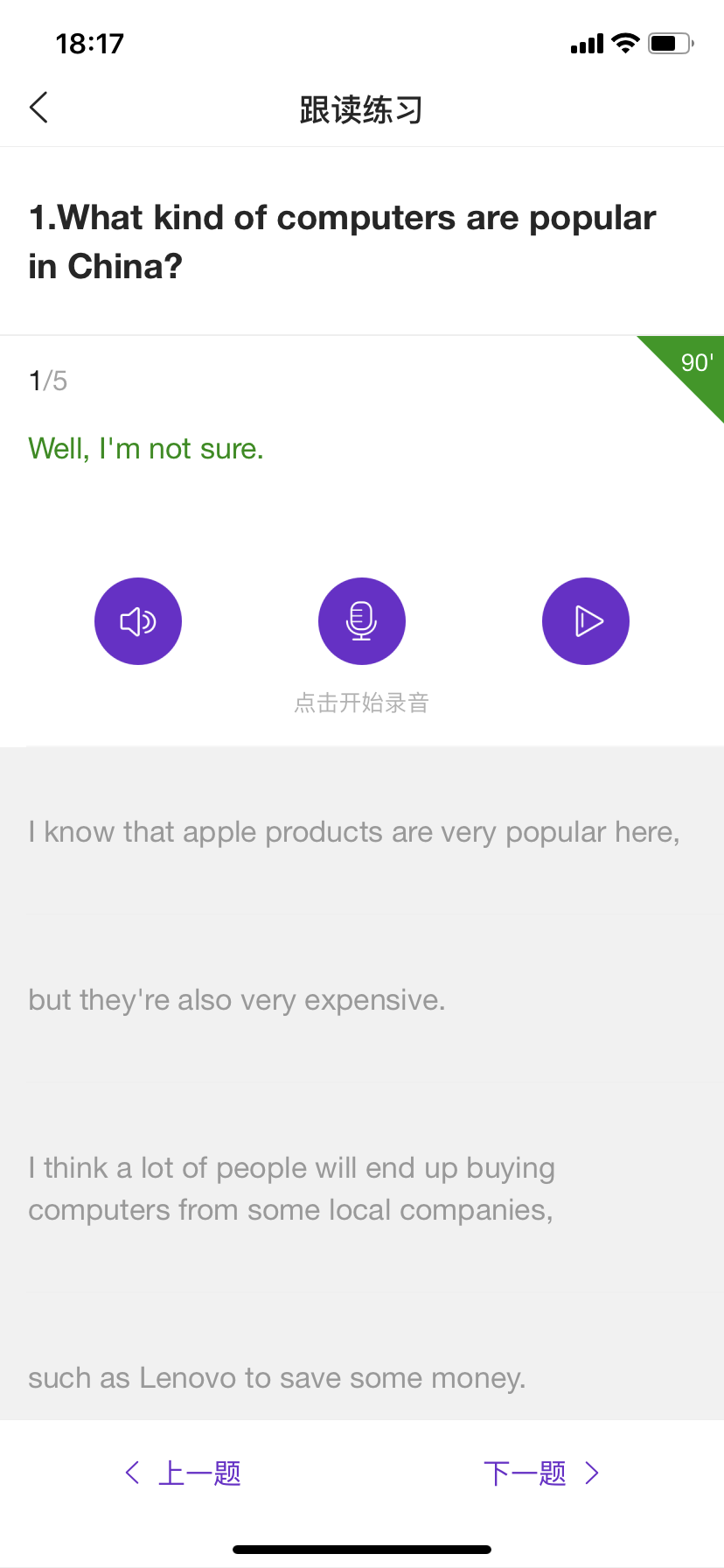
Task: Tap the sentence about apple products being popular
Action: [x=353, y=831]
